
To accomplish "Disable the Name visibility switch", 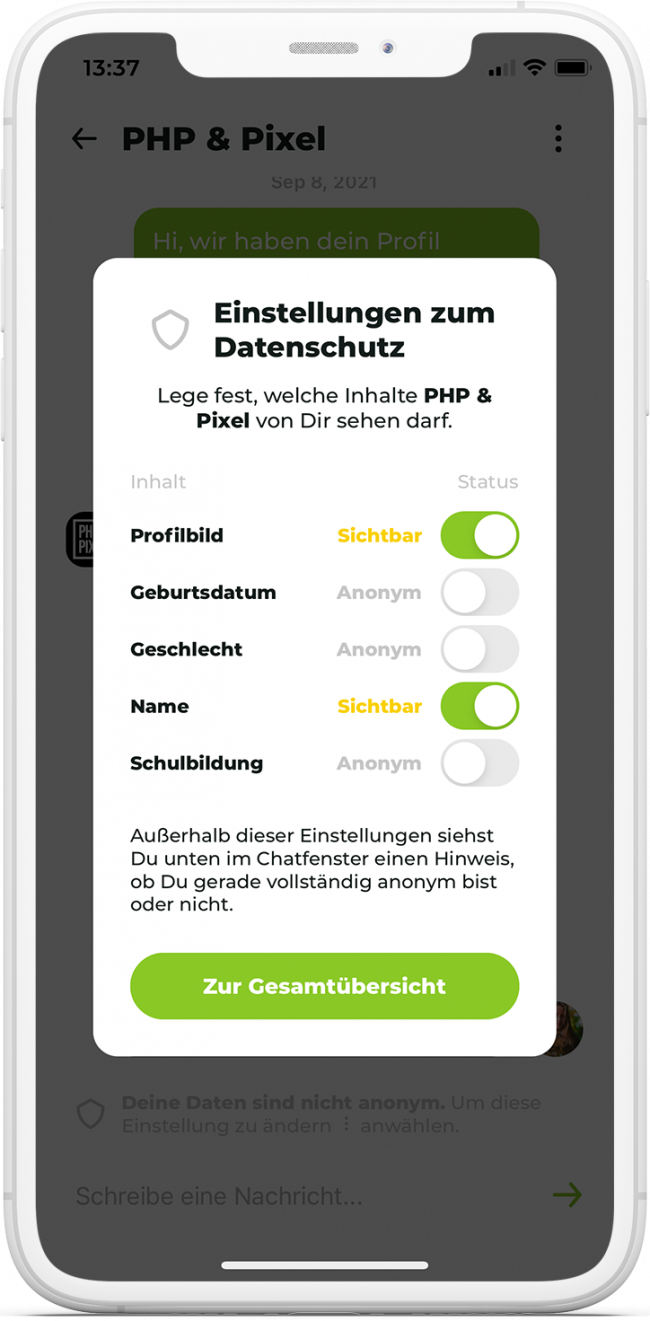I will click(479, 706).
